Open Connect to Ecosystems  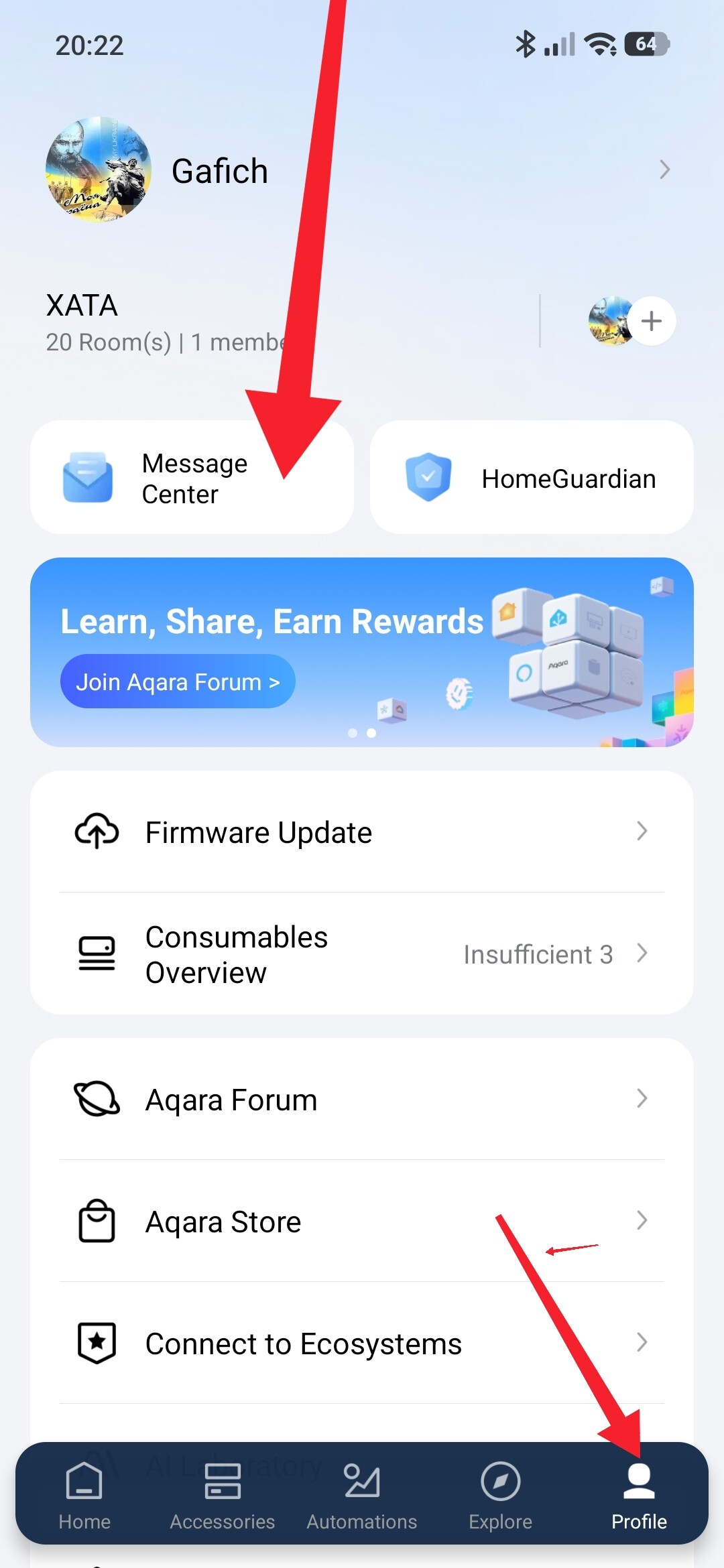[x=362, y=1344]
